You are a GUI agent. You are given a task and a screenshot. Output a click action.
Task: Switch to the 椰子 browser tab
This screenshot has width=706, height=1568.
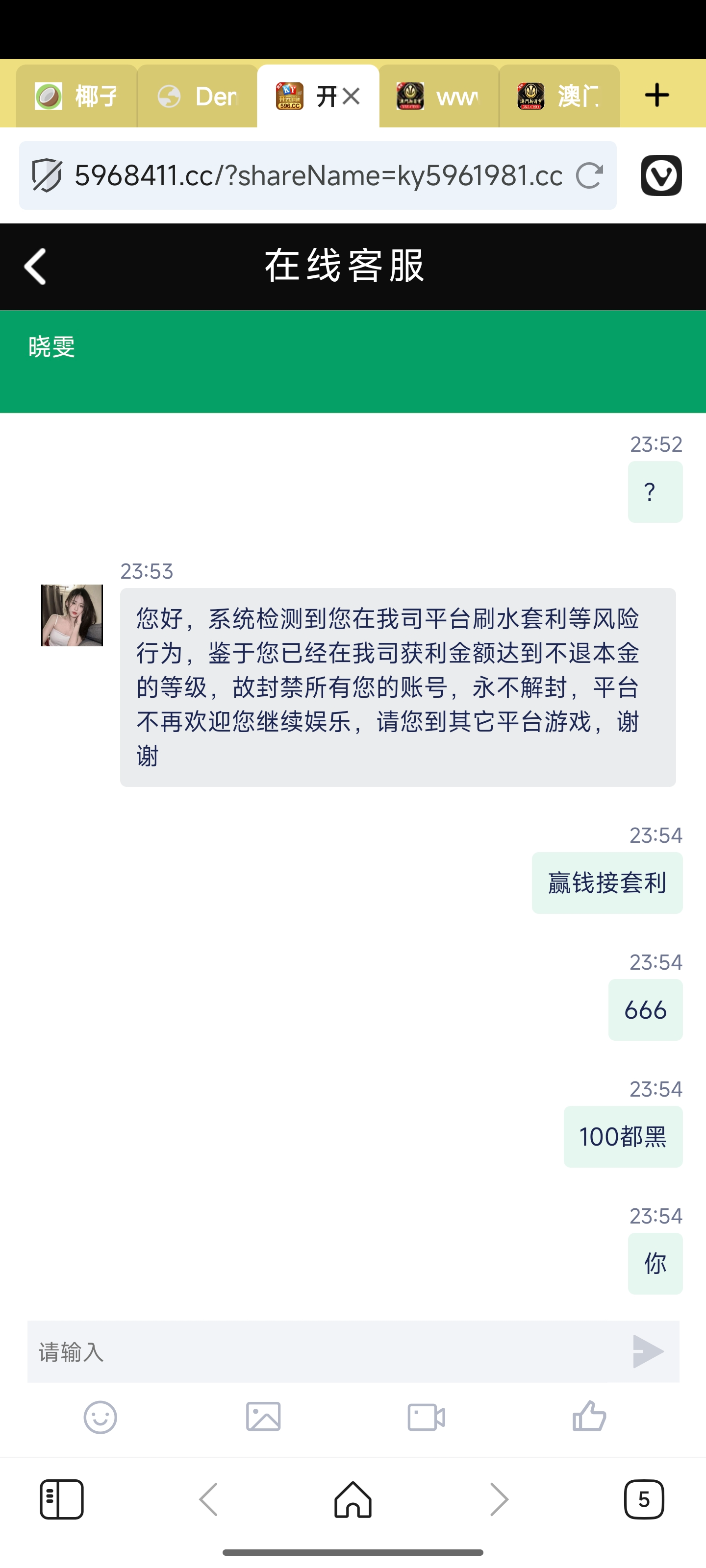77,96
